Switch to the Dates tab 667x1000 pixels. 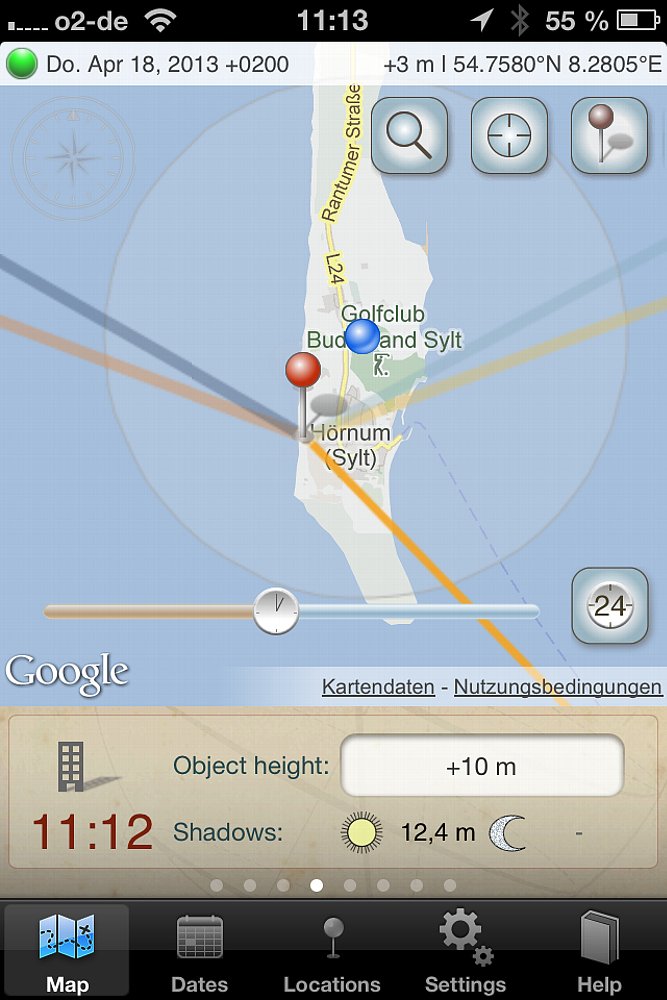199,954
